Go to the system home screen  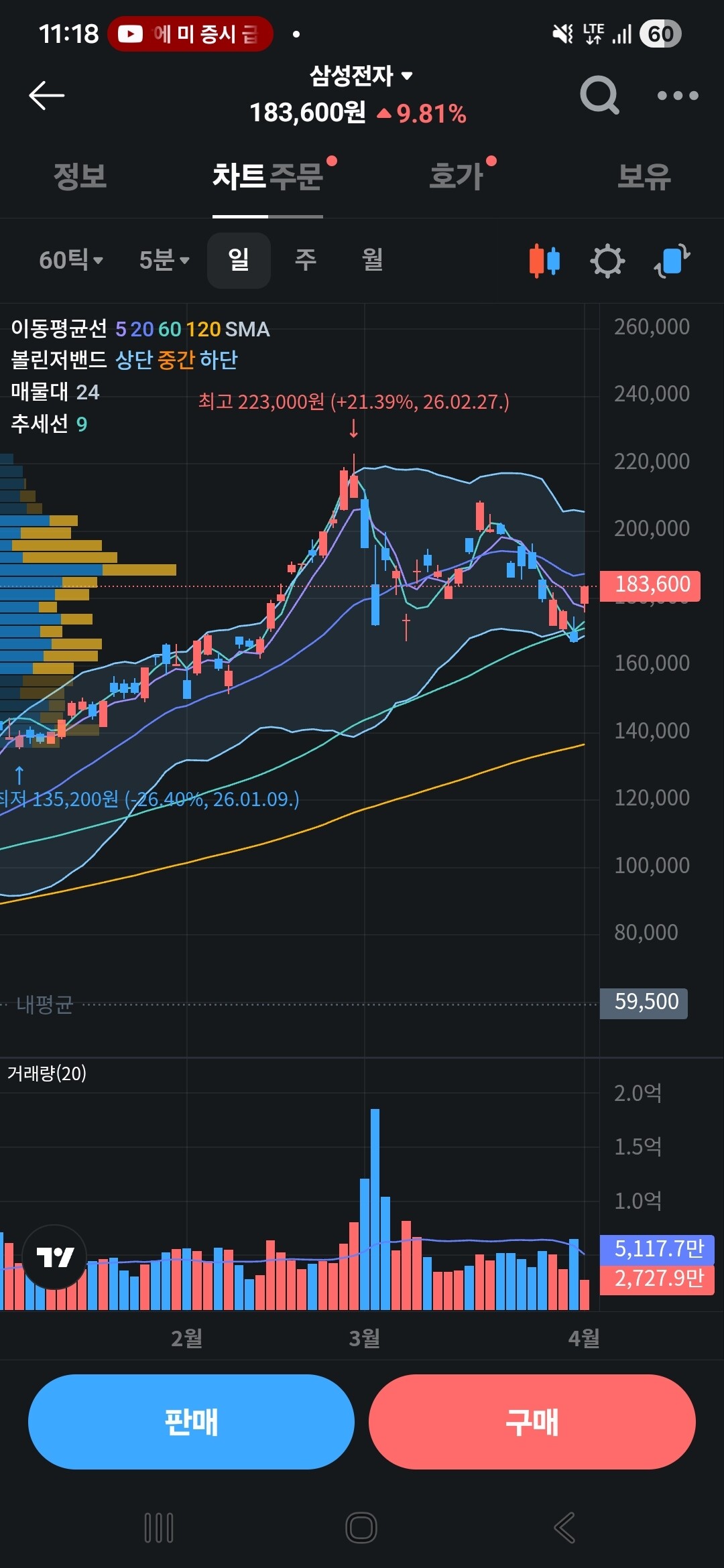click(x=361, y=1528)
